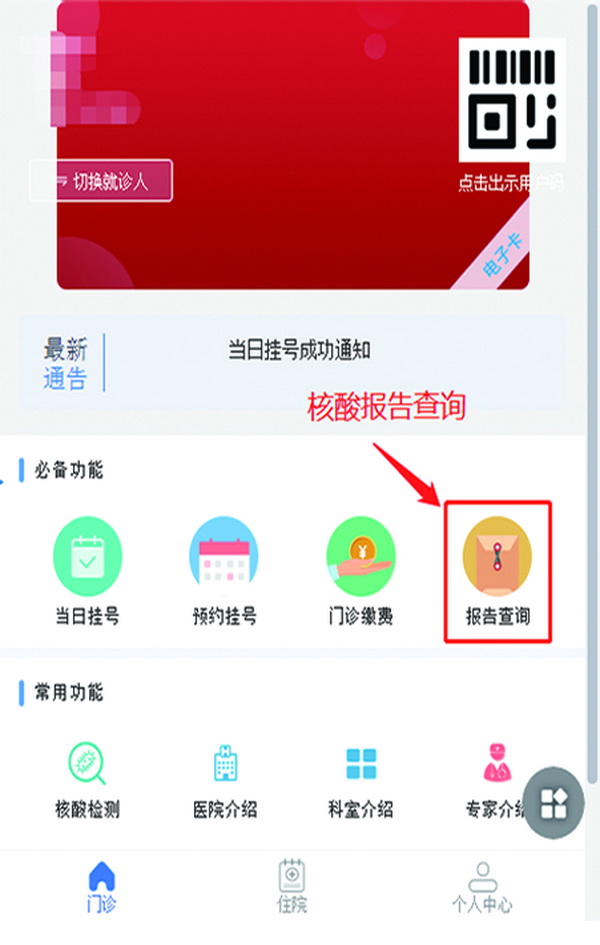Open the 当日挂号成功通知 announcement
The image size is (600, 945).
tap(299, 350)
